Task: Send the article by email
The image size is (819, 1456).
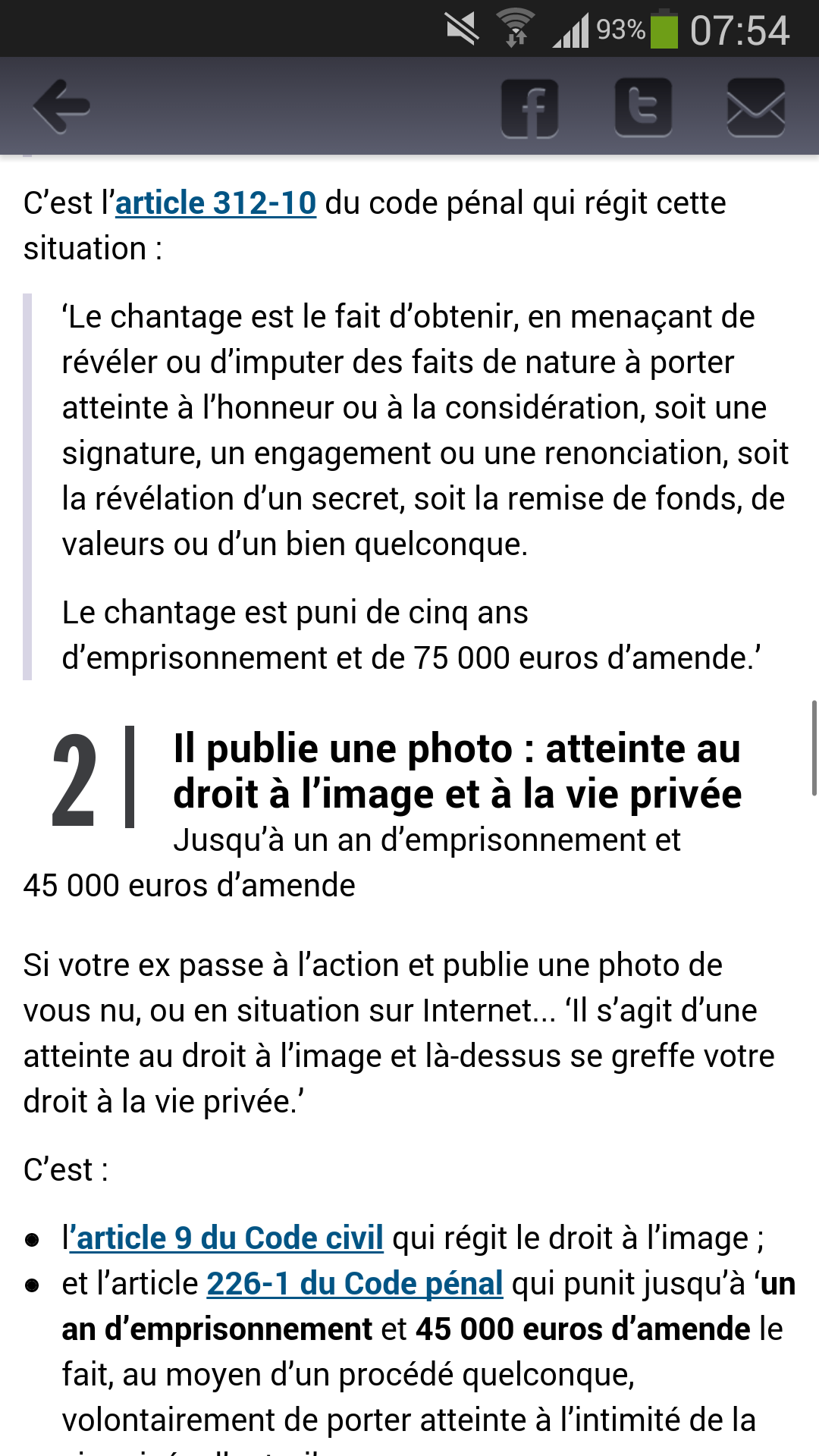Action: (756, 107)
